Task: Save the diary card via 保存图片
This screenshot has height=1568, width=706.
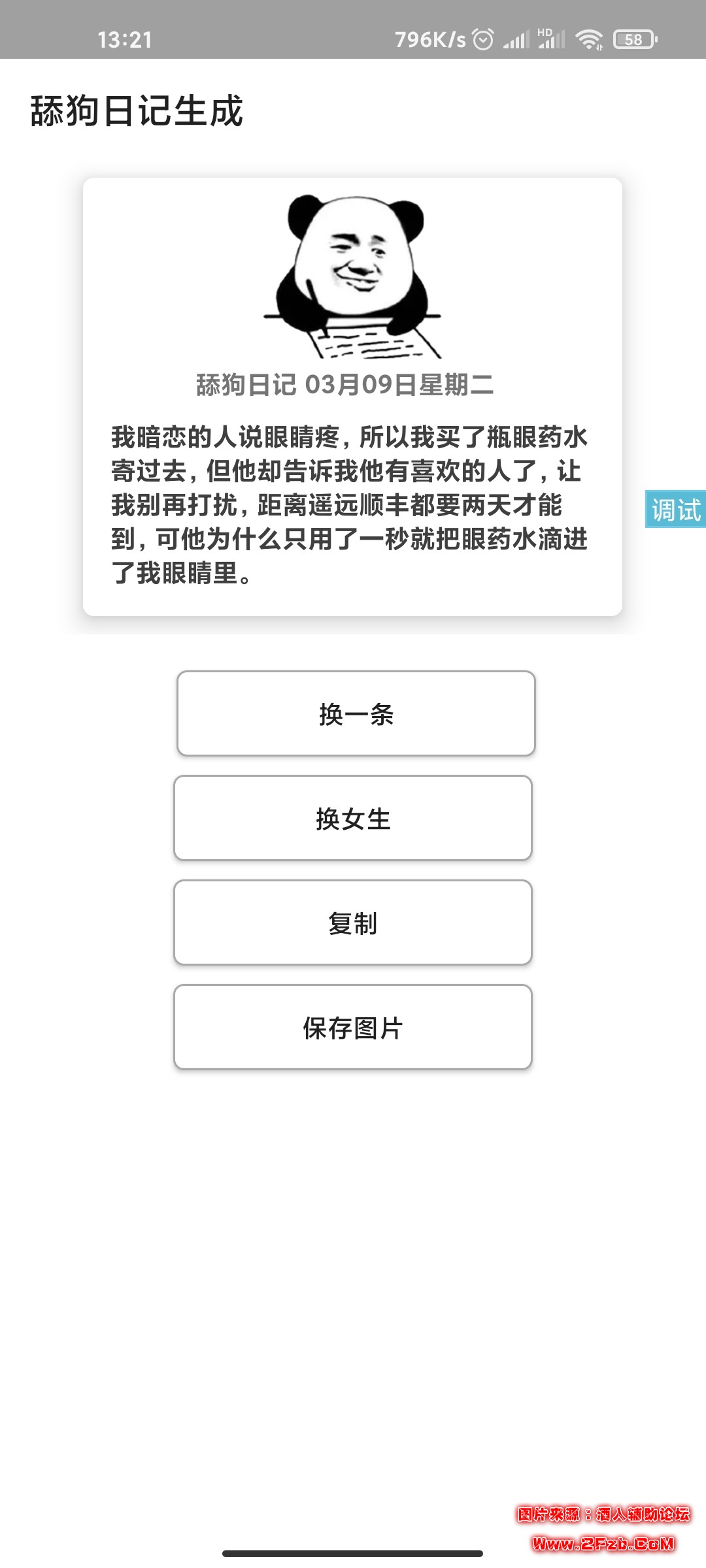Action: (353, 1027)
